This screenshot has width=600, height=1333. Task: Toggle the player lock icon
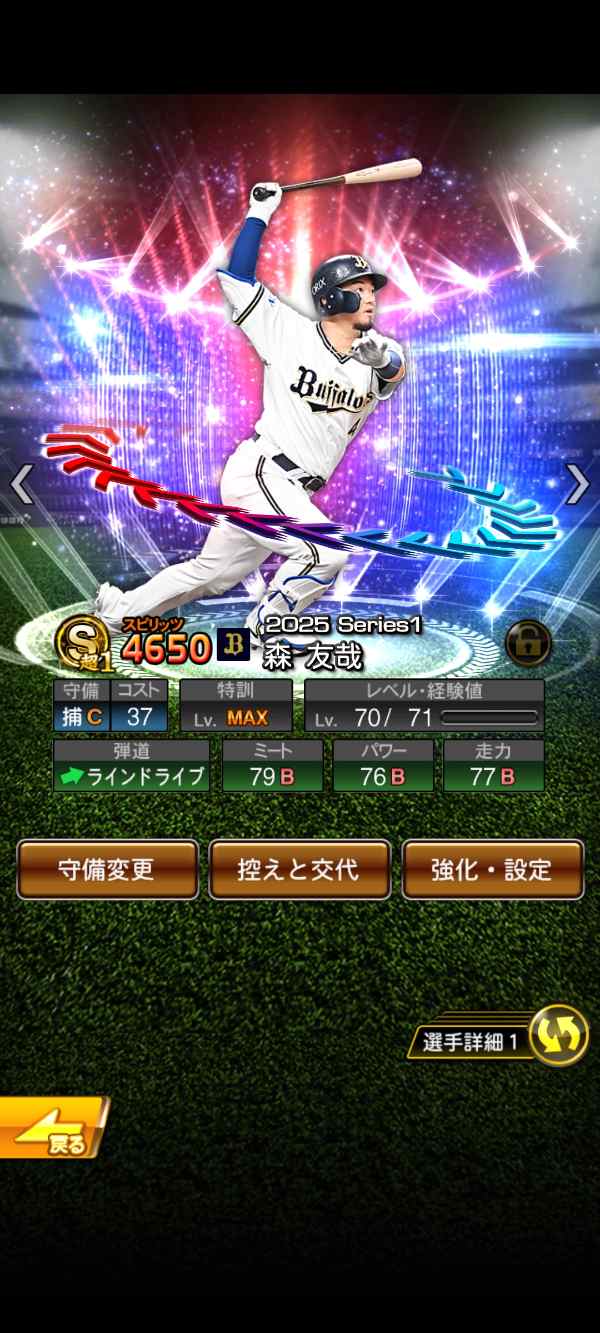[528, 643]
